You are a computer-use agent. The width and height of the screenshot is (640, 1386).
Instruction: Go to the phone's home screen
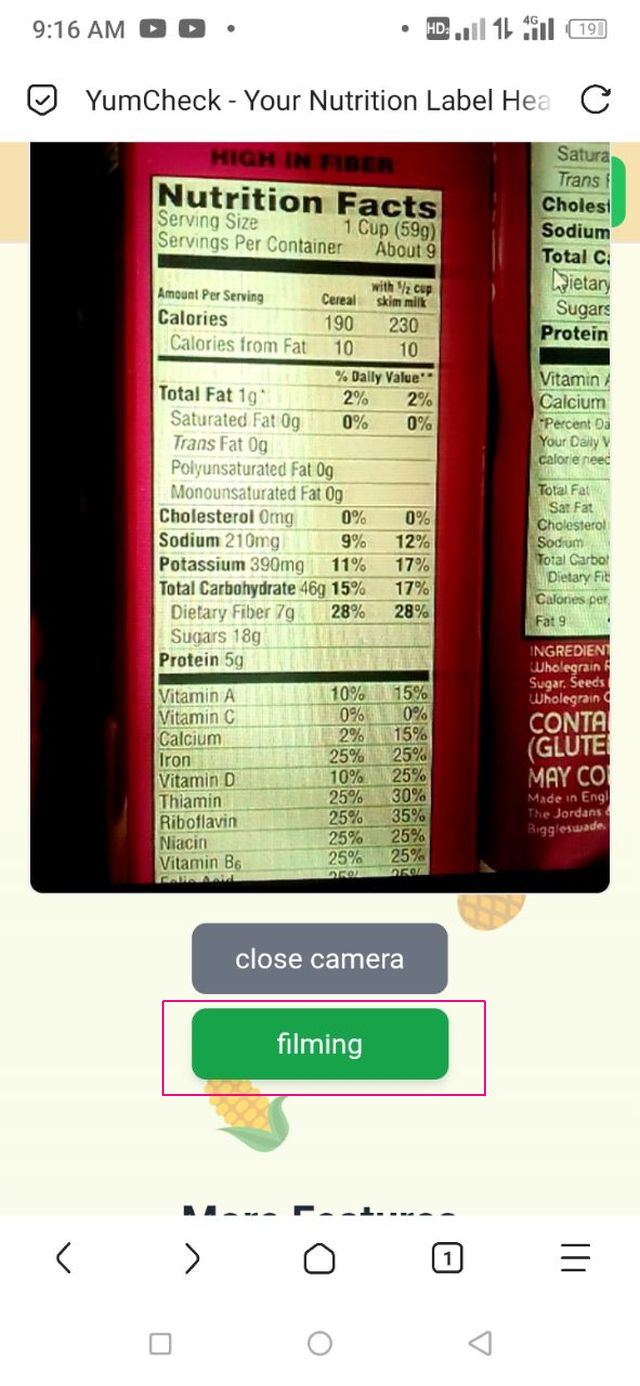[320, 1343]
